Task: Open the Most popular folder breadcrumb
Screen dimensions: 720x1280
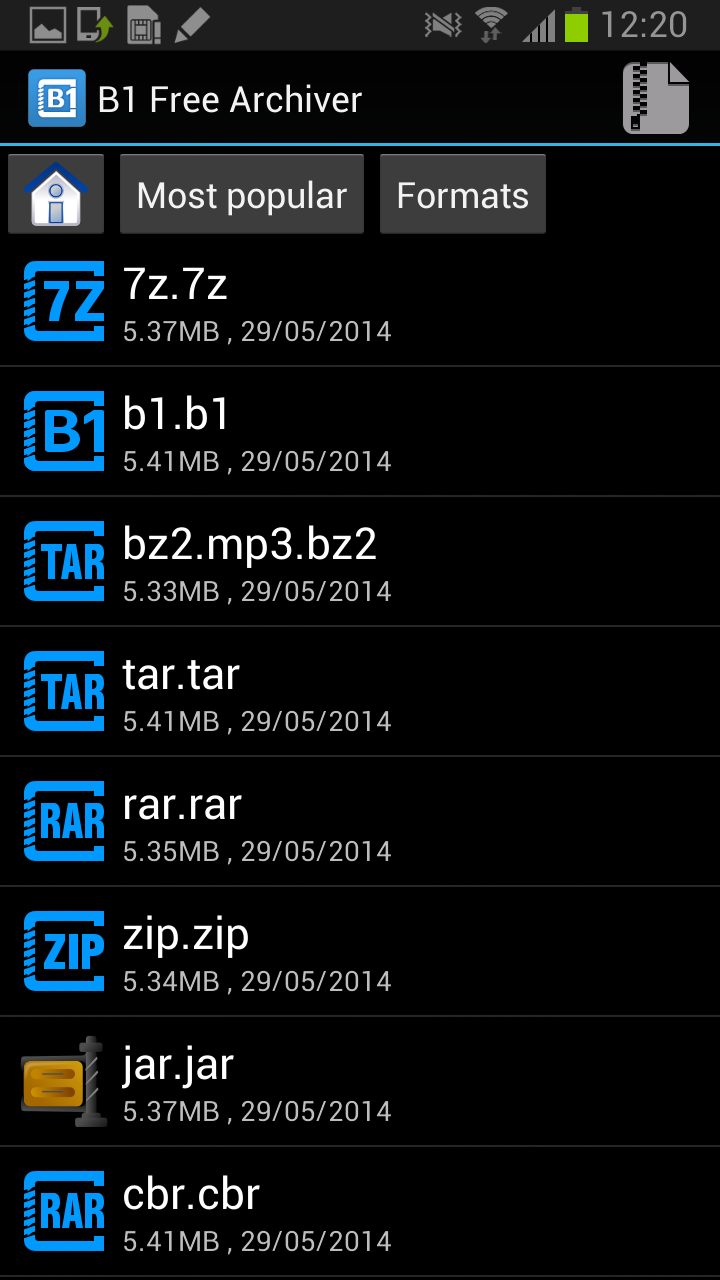Action: (x=242, y=194)
